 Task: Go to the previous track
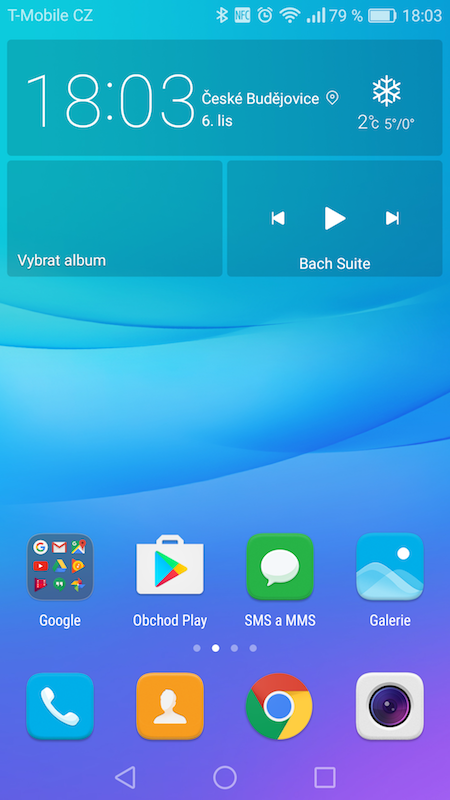[278, 218]
